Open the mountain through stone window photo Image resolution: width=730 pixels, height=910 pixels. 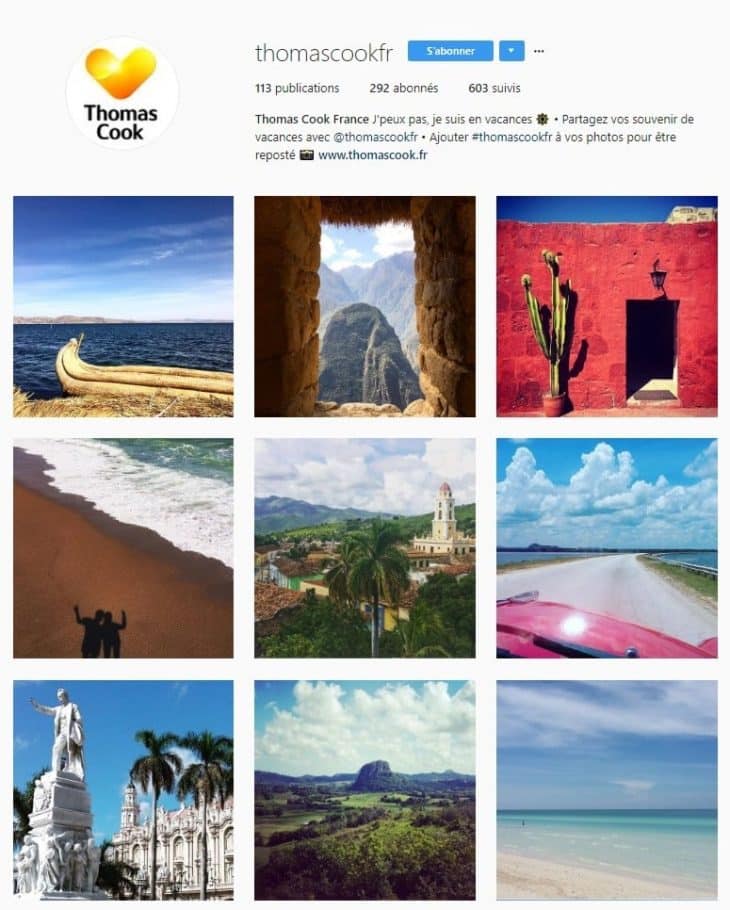365,306
